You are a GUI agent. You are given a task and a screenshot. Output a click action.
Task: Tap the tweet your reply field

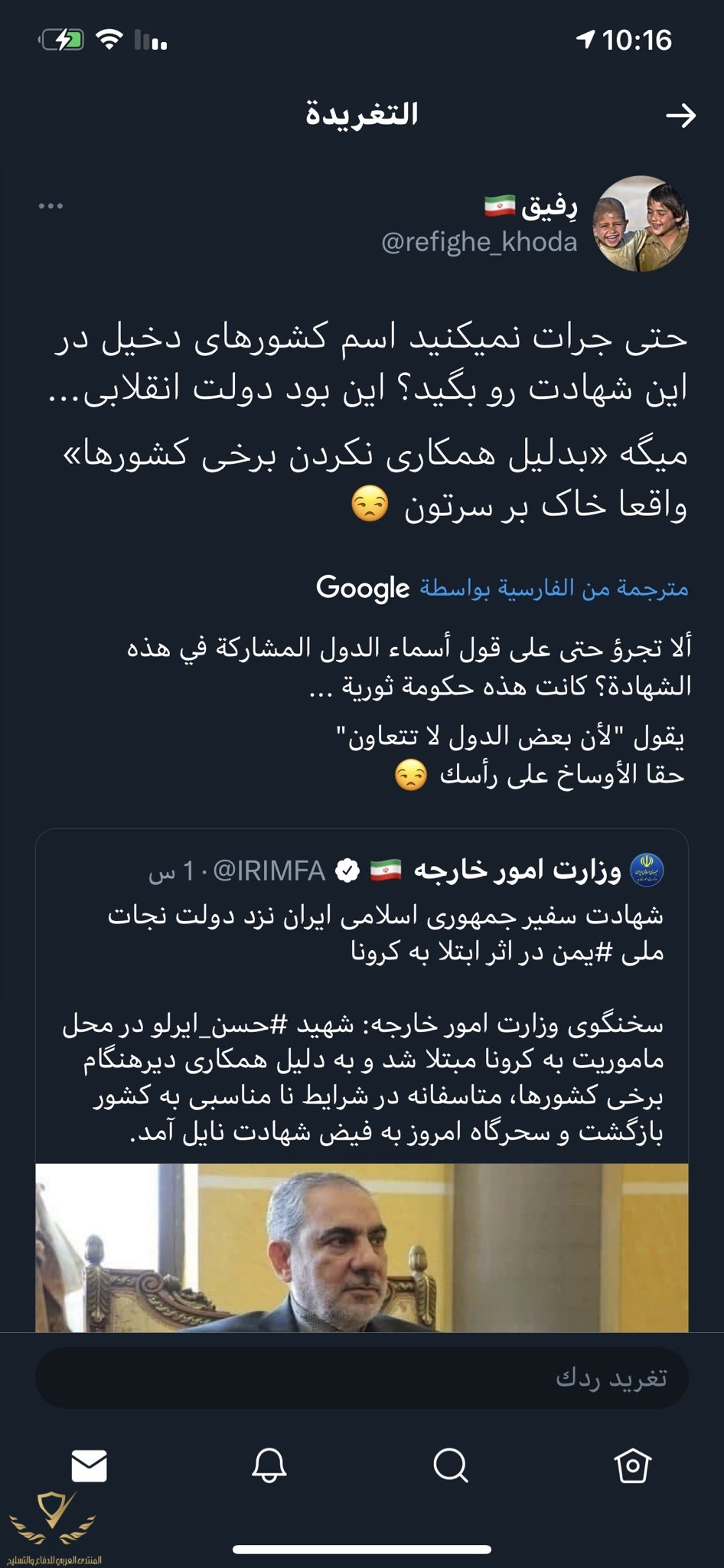click(361, 1378)
